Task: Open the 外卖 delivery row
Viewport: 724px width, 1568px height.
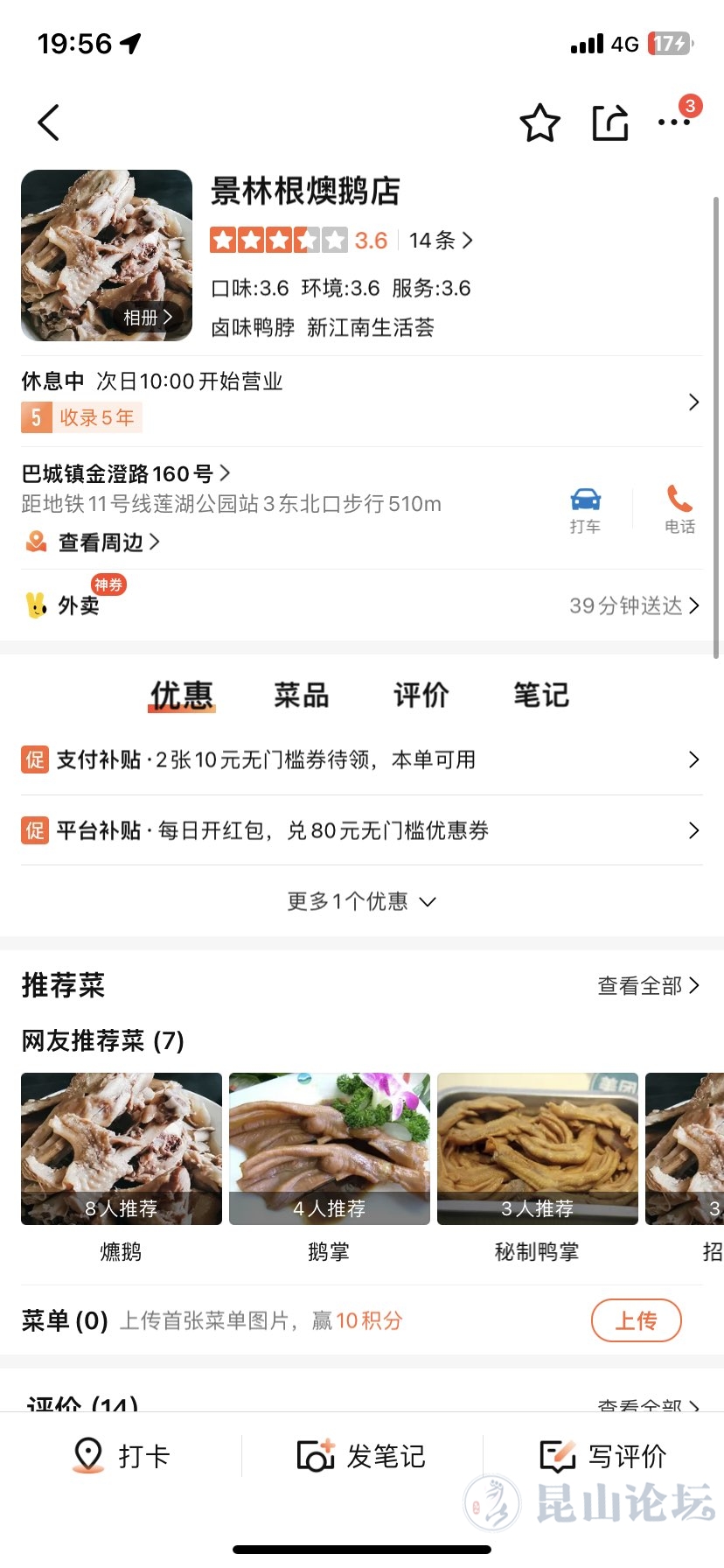Action: [360, 605]
